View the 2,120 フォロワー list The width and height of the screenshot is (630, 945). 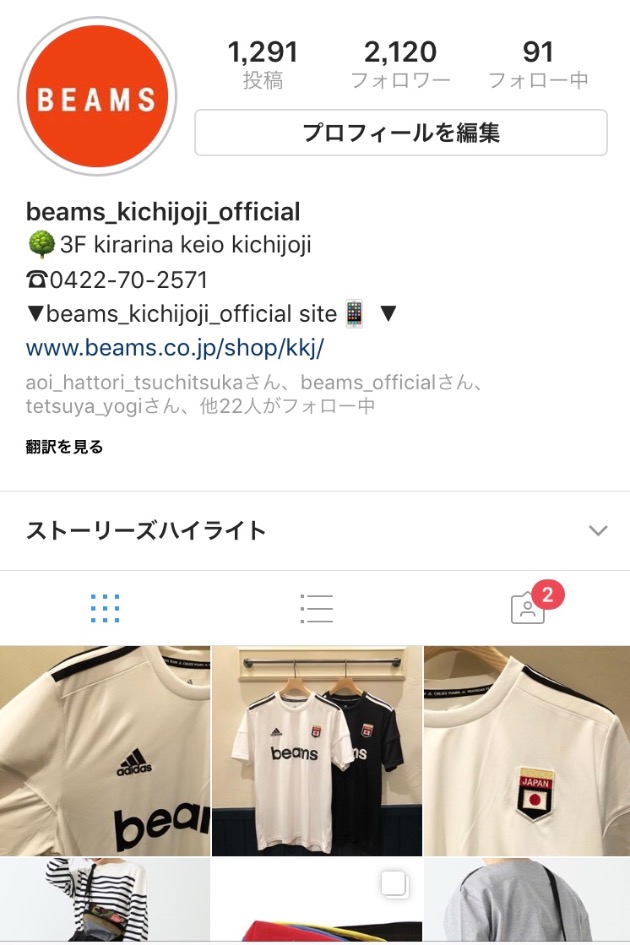(x=400, y=64)
